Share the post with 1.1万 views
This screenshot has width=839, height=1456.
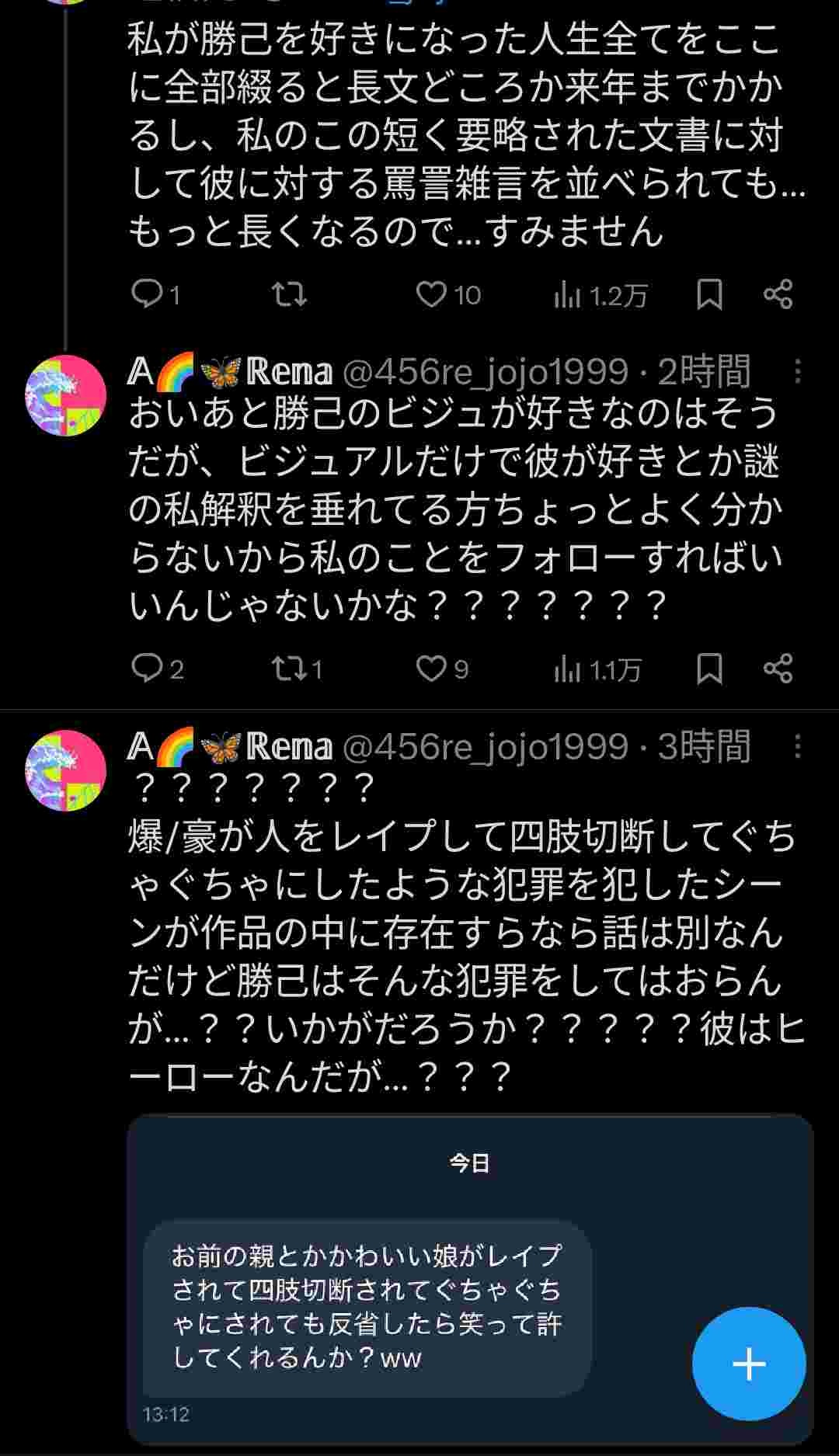(x=778, y=669)
